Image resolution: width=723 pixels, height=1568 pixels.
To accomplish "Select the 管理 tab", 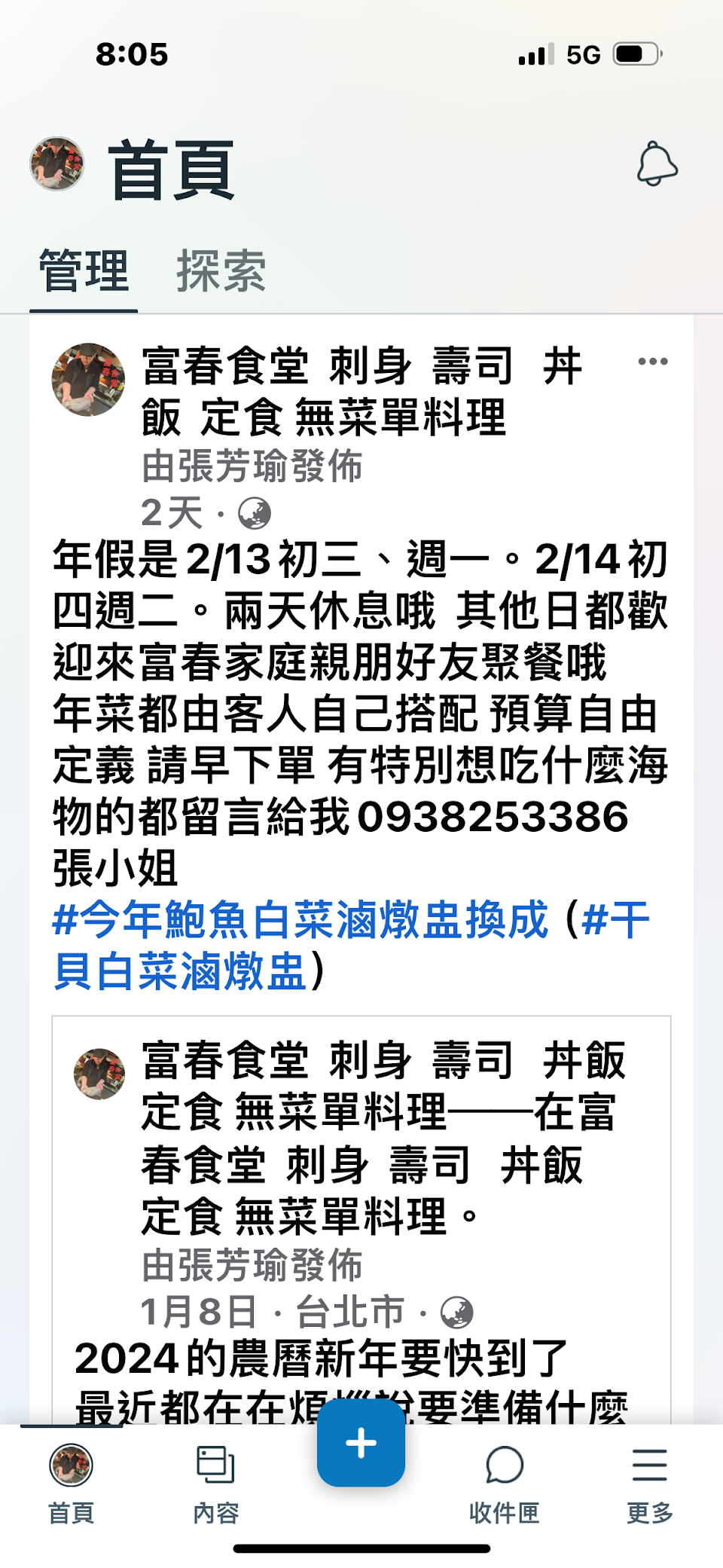I will pyautogui.click(x=84, y=271).
